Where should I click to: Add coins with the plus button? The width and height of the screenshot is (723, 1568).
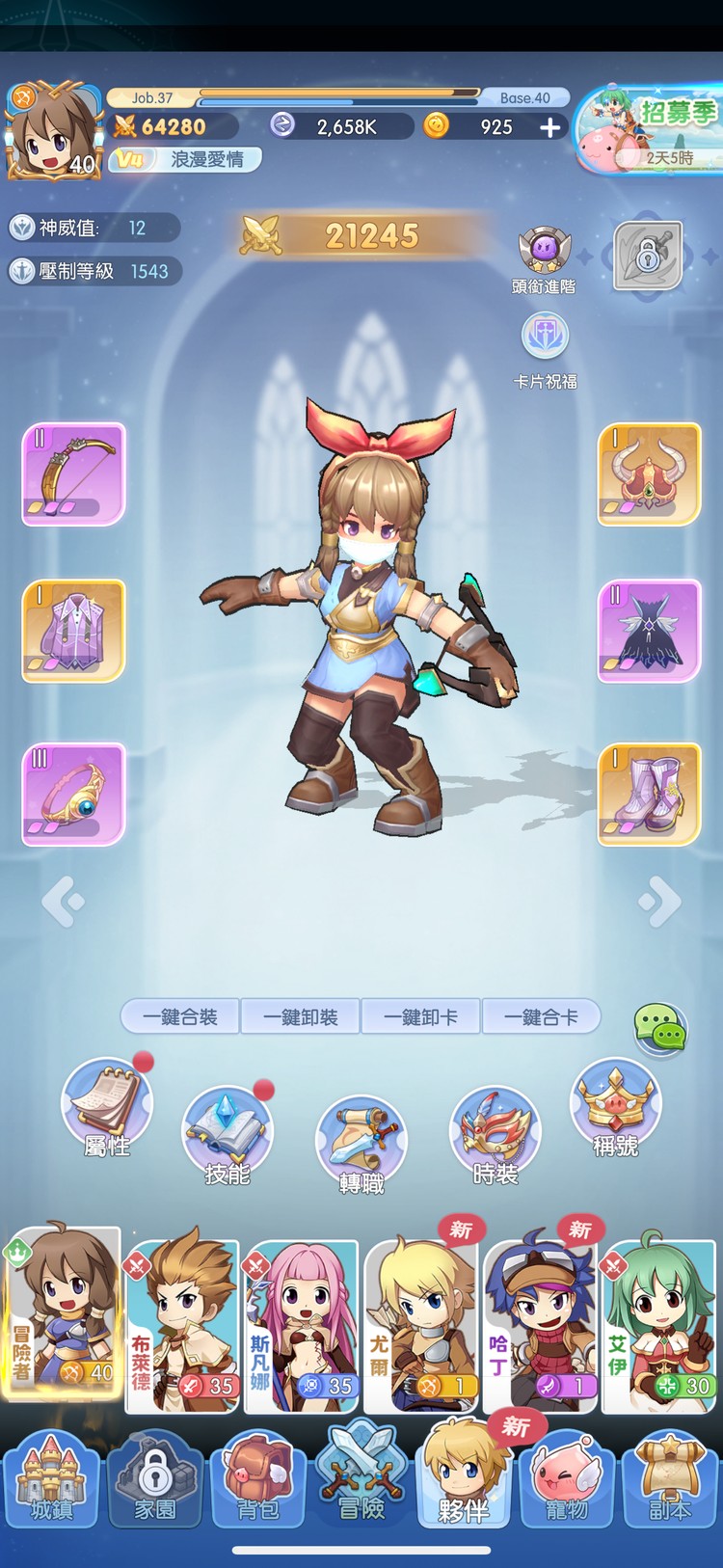point(549,127)
